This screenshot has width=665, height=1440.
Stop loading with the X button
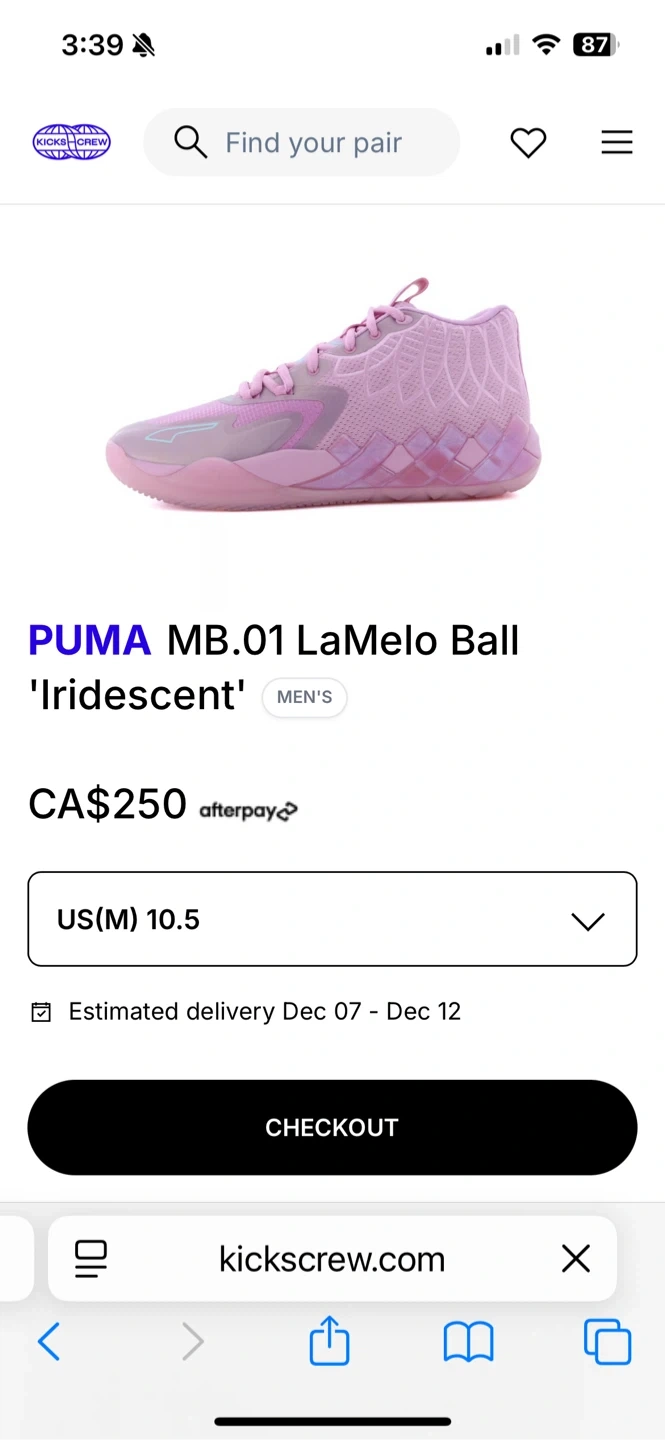pyautogui.click(x=576, y=1258)
